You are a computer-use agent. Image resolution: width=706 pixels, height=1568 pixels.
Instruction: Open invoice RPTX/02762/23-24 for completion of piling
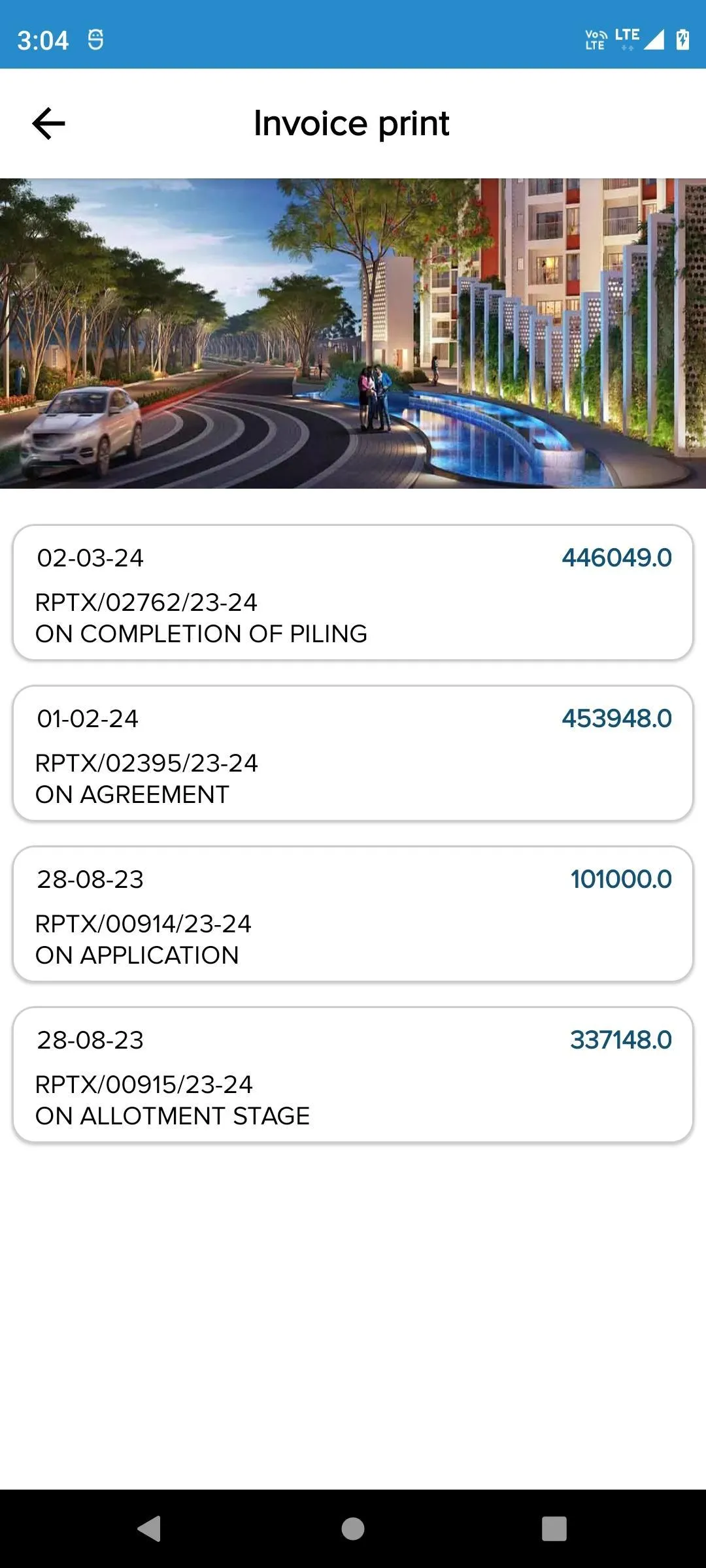[x=353, y=591]
